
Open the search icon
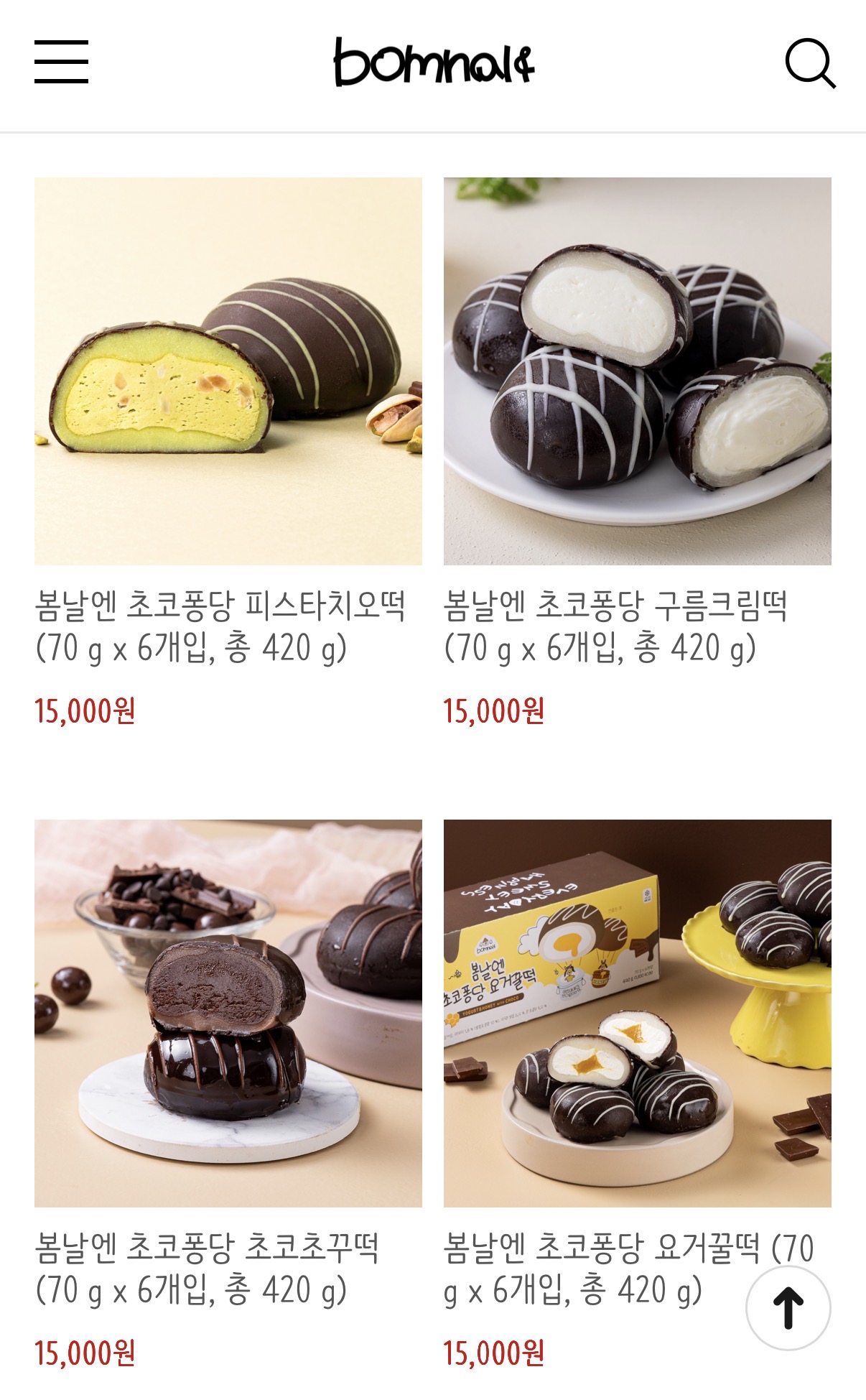pos(810,63)
